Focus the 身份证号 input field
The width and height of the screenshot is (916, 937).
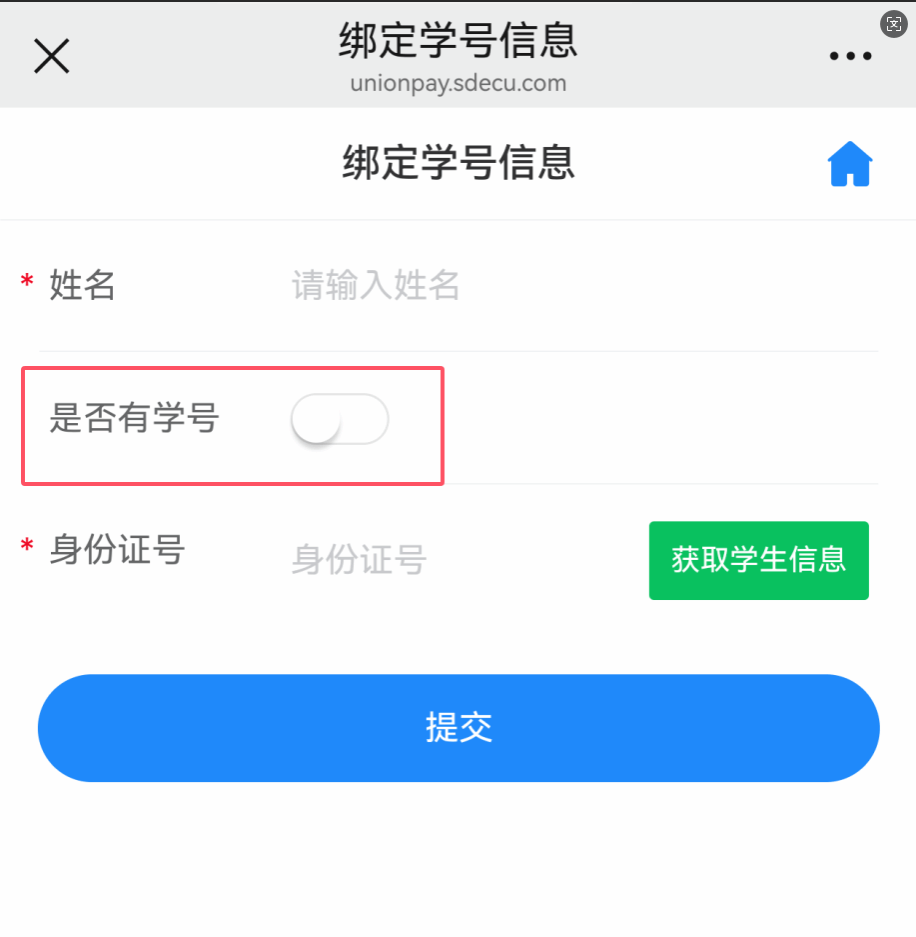[x=450, y=560]
